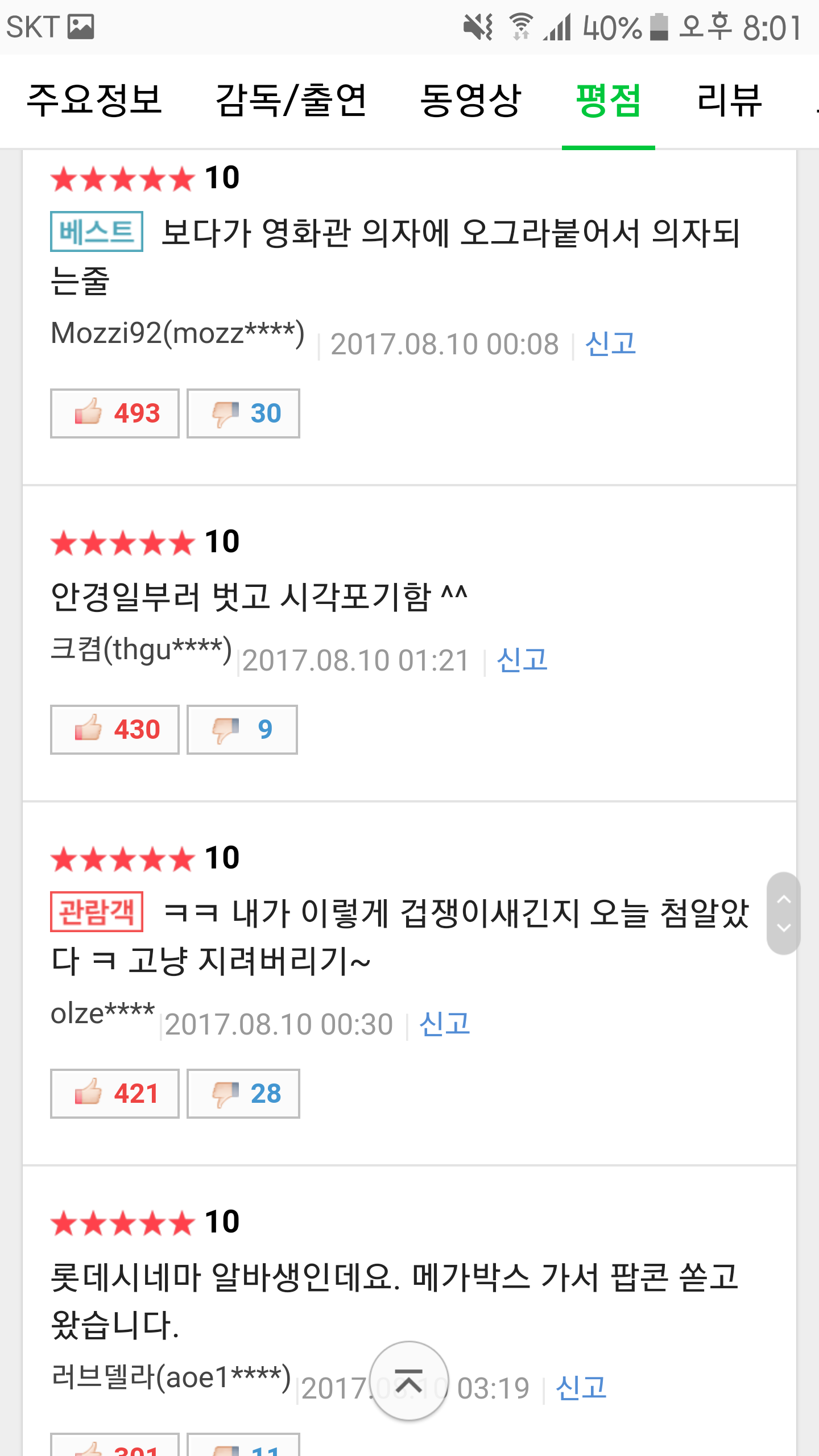Dislike 크켬's review showing 9
819x1456 pixels.
click(x=242, y=730)
